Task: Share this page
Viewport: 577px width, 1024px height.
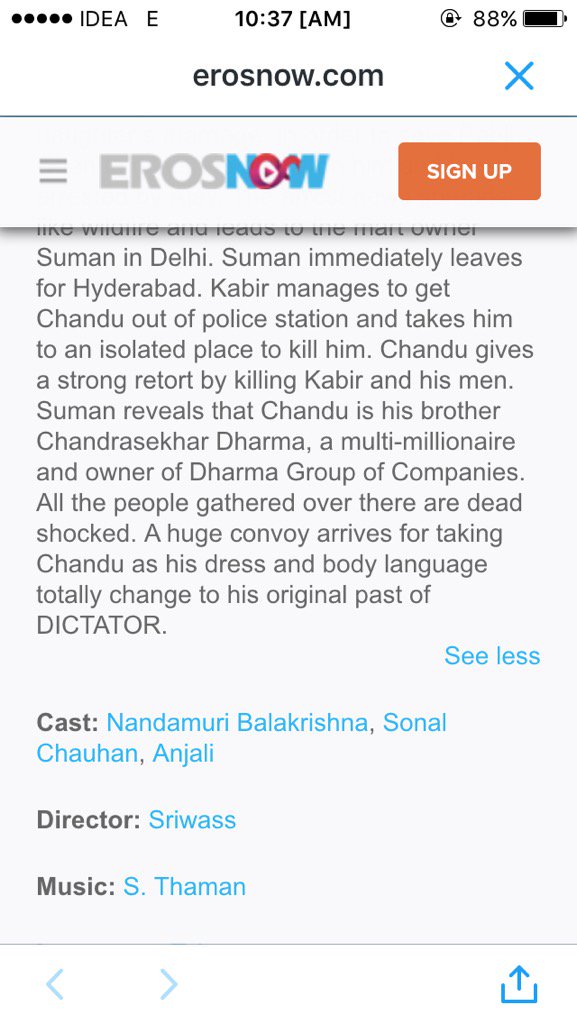Action: 519,984
